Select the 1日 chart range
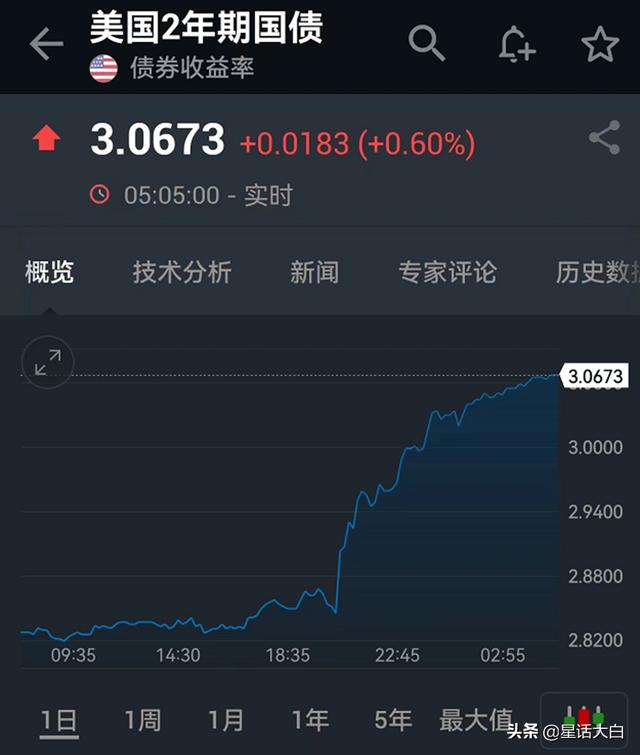This screenshot has width=640, height=755. (x=60, y=719)
